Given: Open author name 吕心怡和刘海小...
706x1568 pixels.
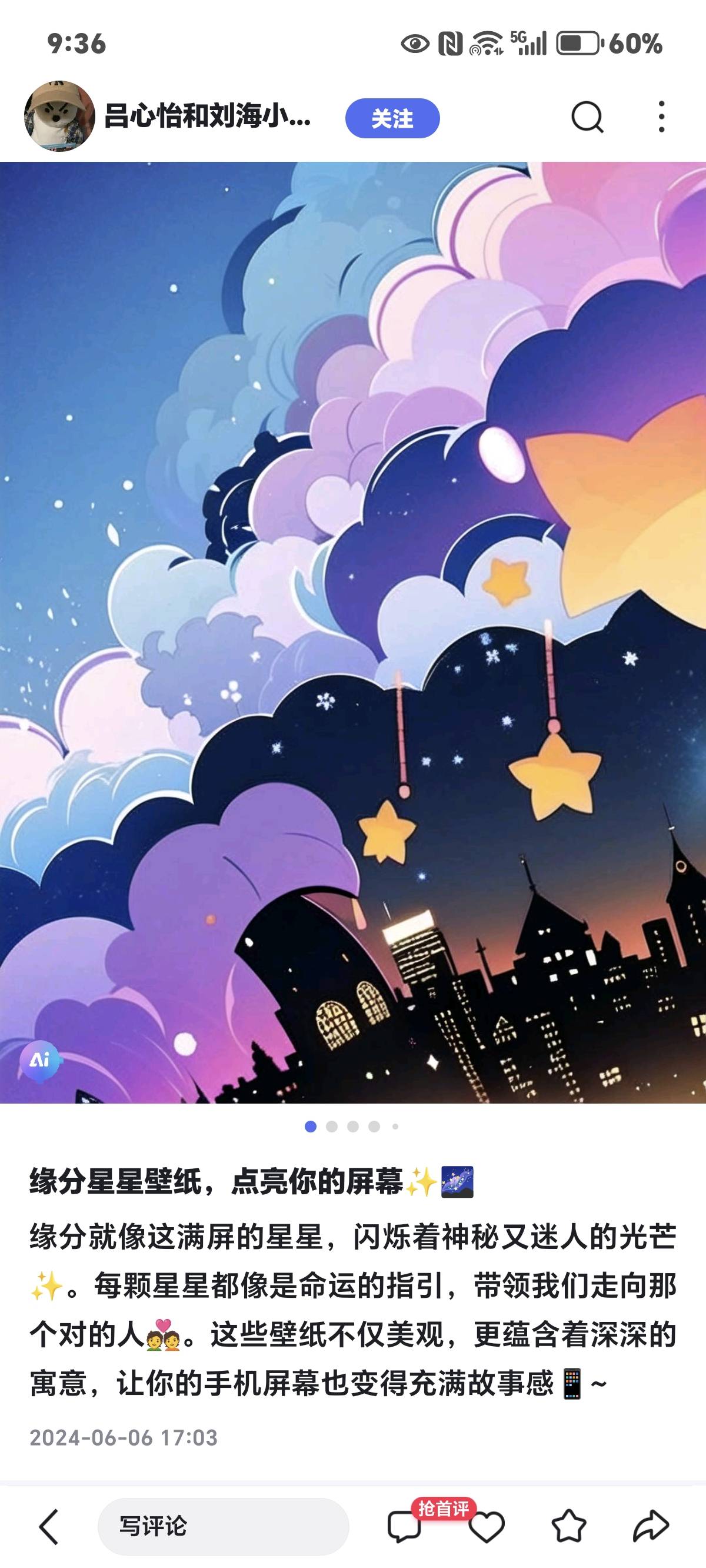Looking at the screenshot, I should click(207, 115).
